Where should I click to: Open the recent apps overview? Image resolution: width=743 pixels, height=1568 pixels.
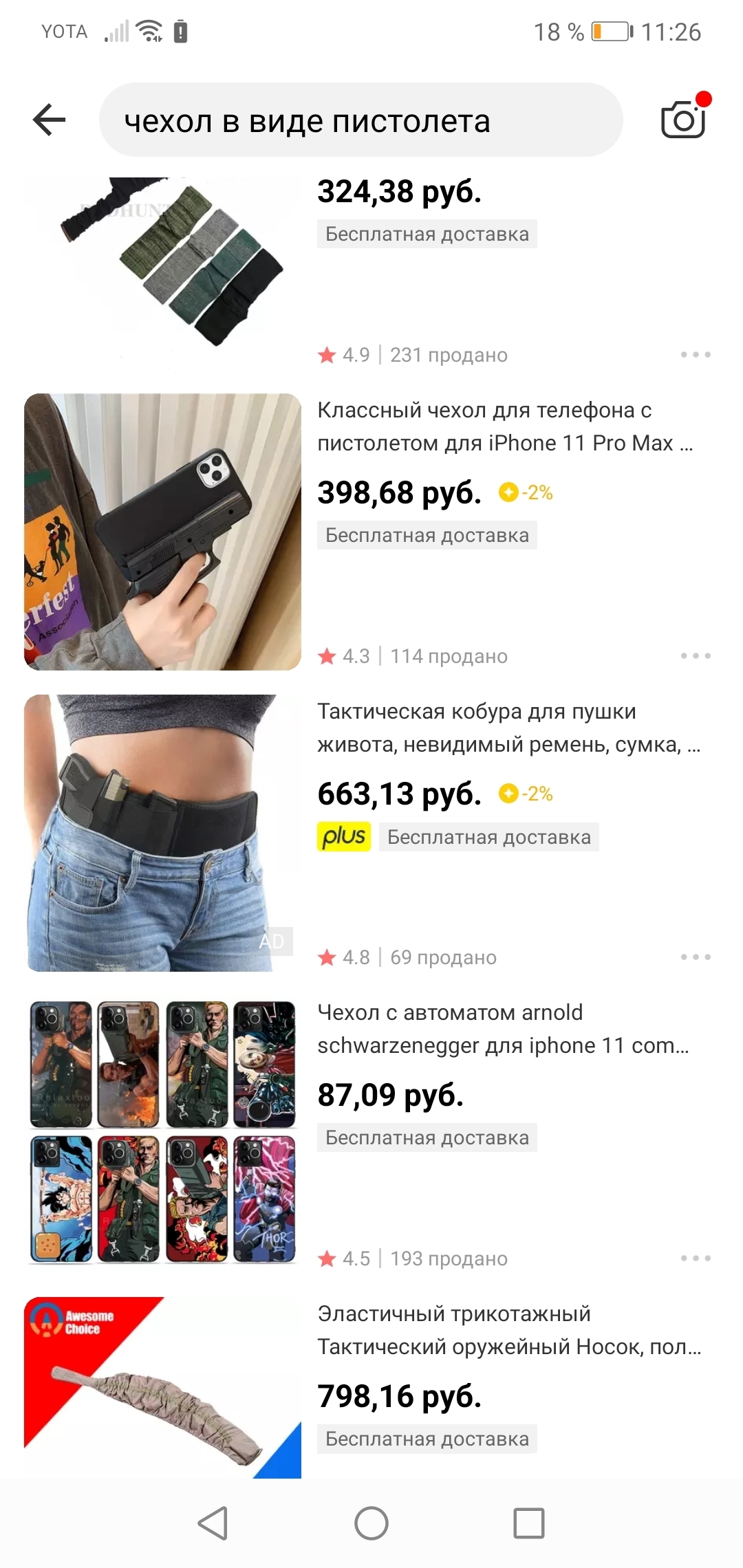529,1523
